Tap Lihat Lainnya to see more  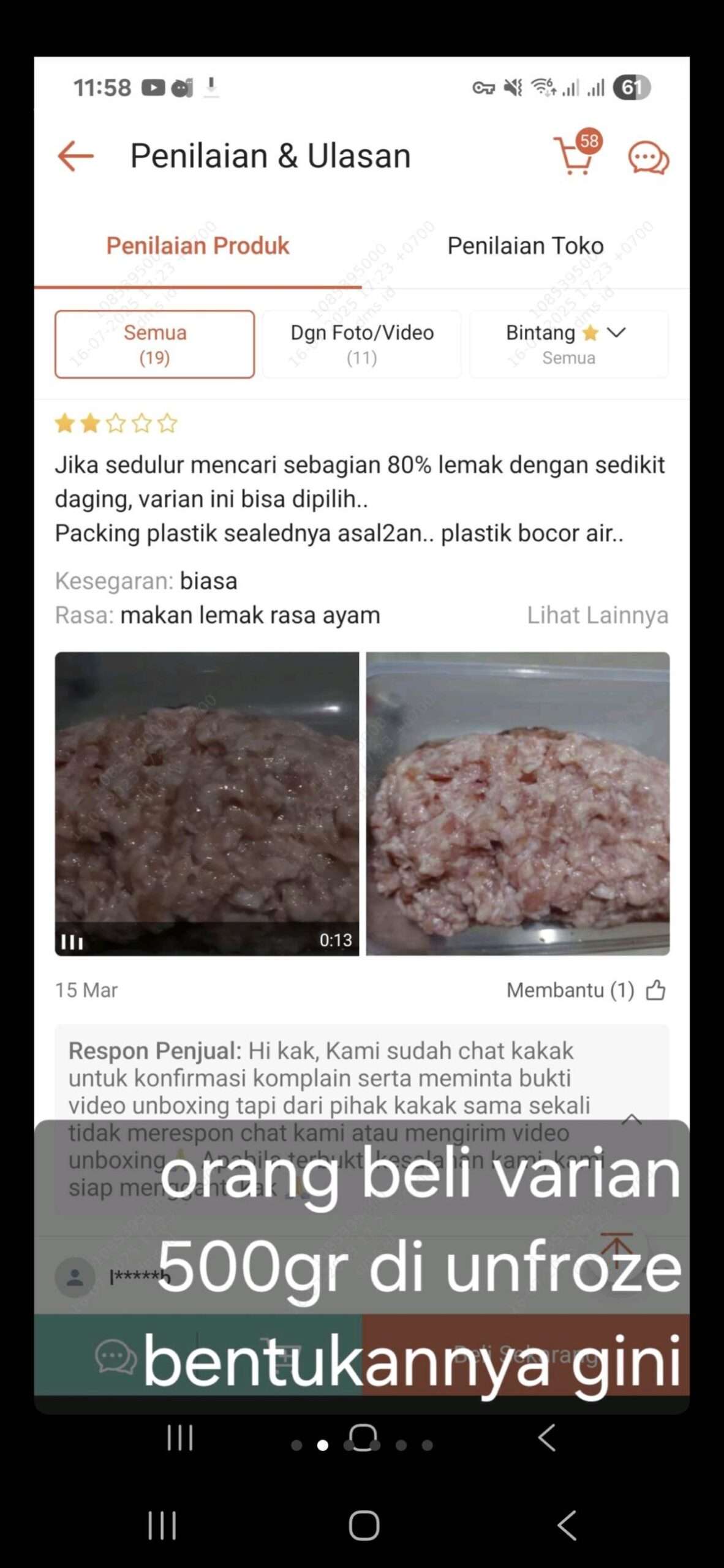[x=598, y=615]
